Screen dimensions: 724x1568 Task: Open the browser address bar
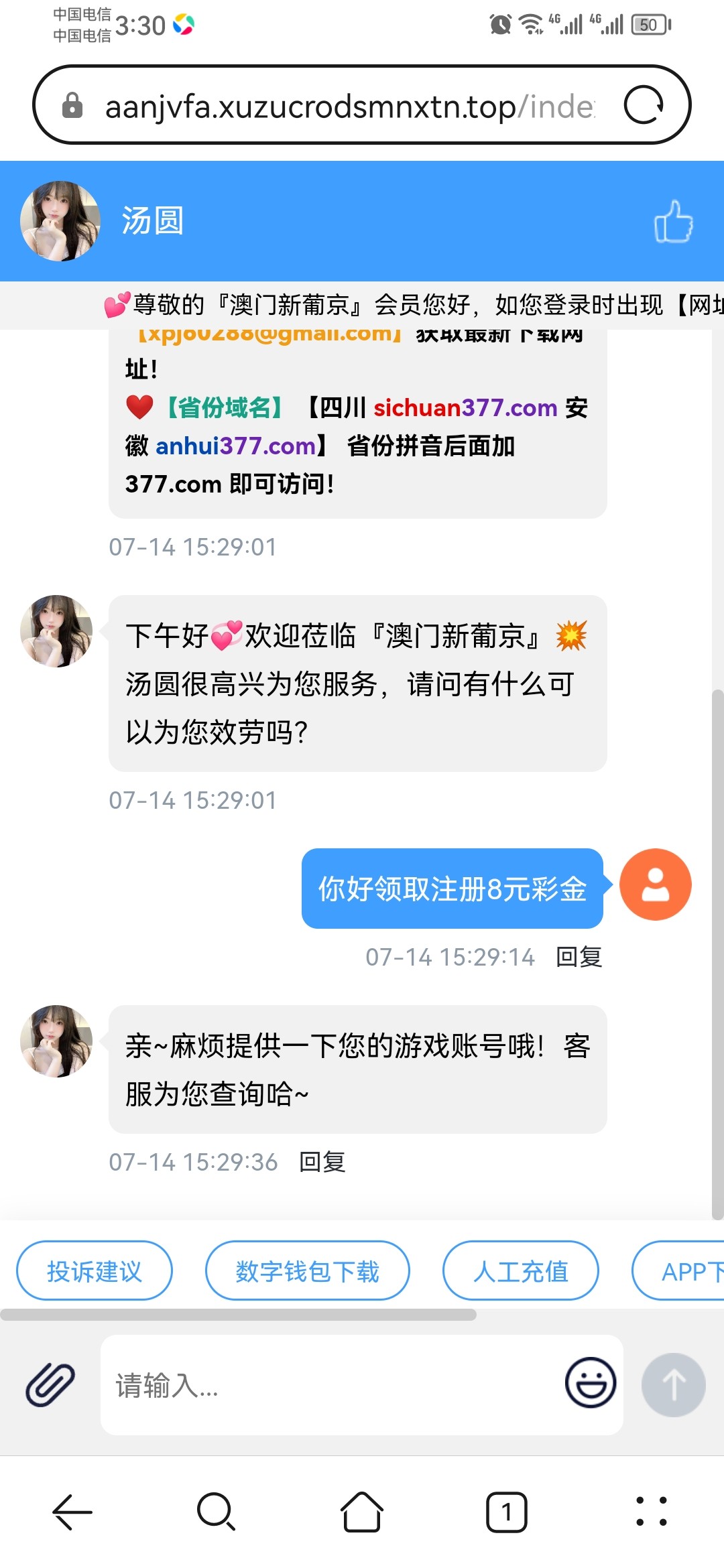point(349,106)
